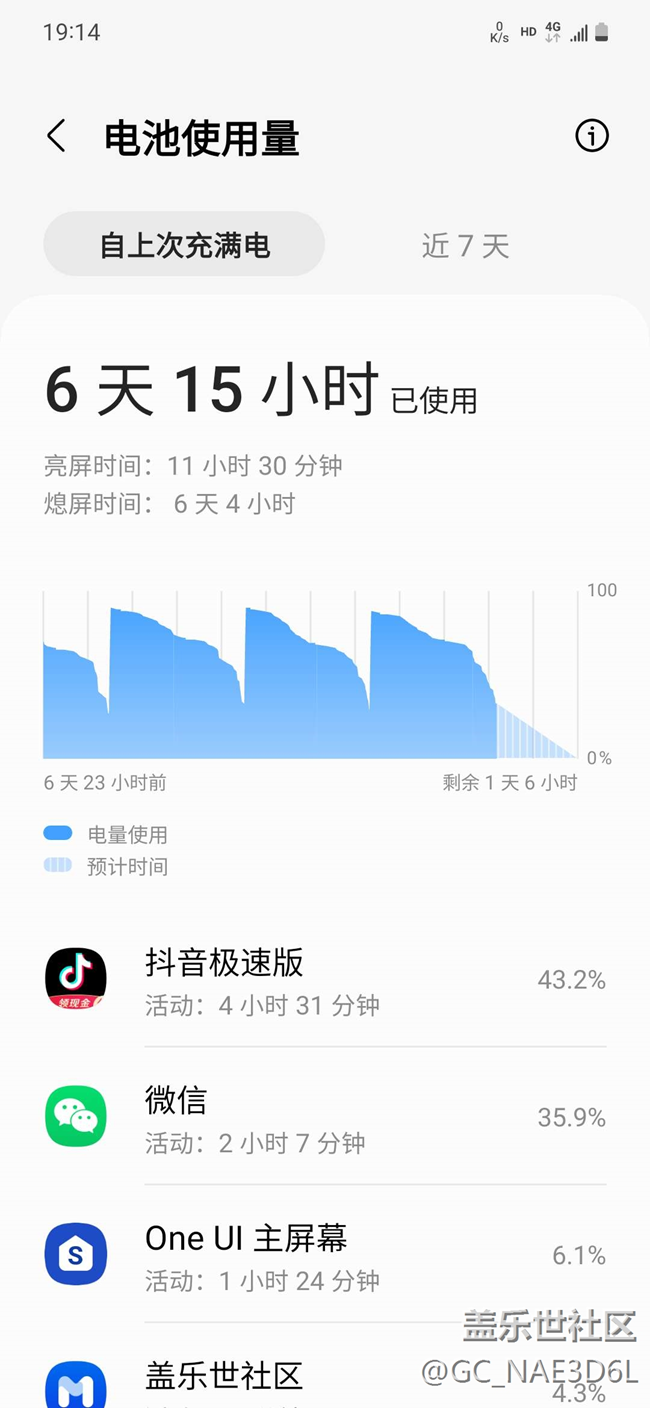Open the battery usage info icon
This screenshot has width=650, height=1408.
[x=591, y=136]
